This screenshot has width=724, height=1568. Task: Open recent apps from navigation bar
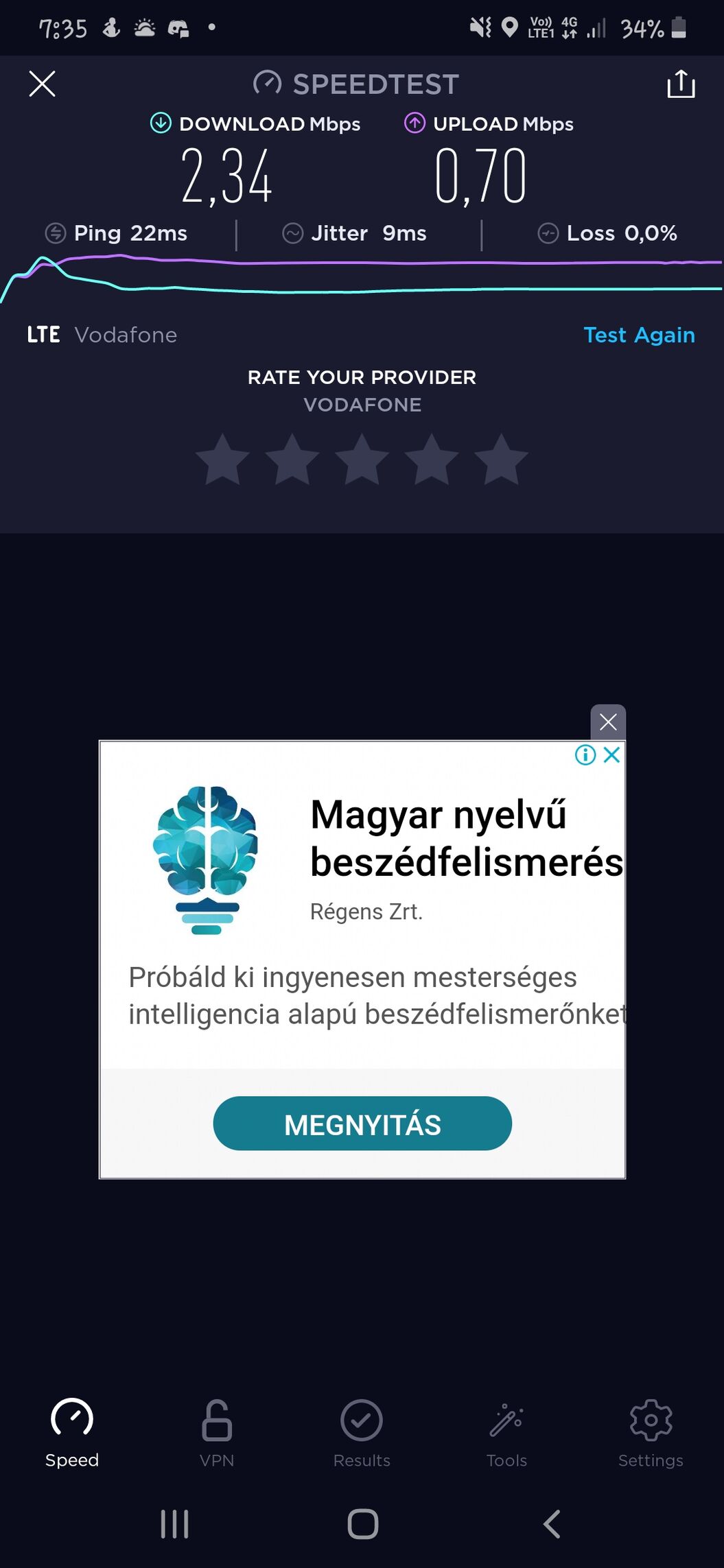pos(174,1524)
